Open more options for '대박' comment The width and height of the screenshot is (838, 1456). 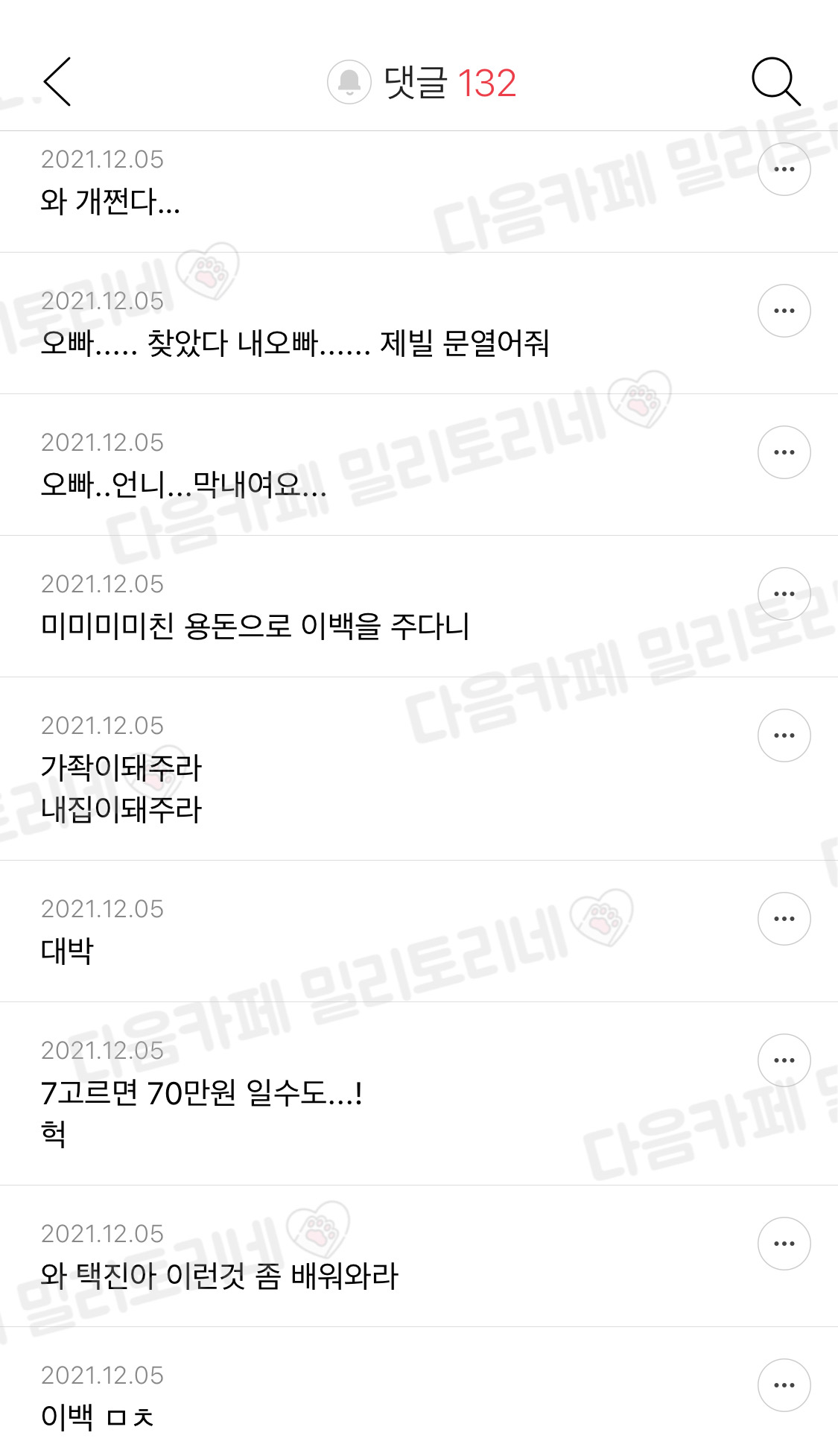[x=784, y=919]
